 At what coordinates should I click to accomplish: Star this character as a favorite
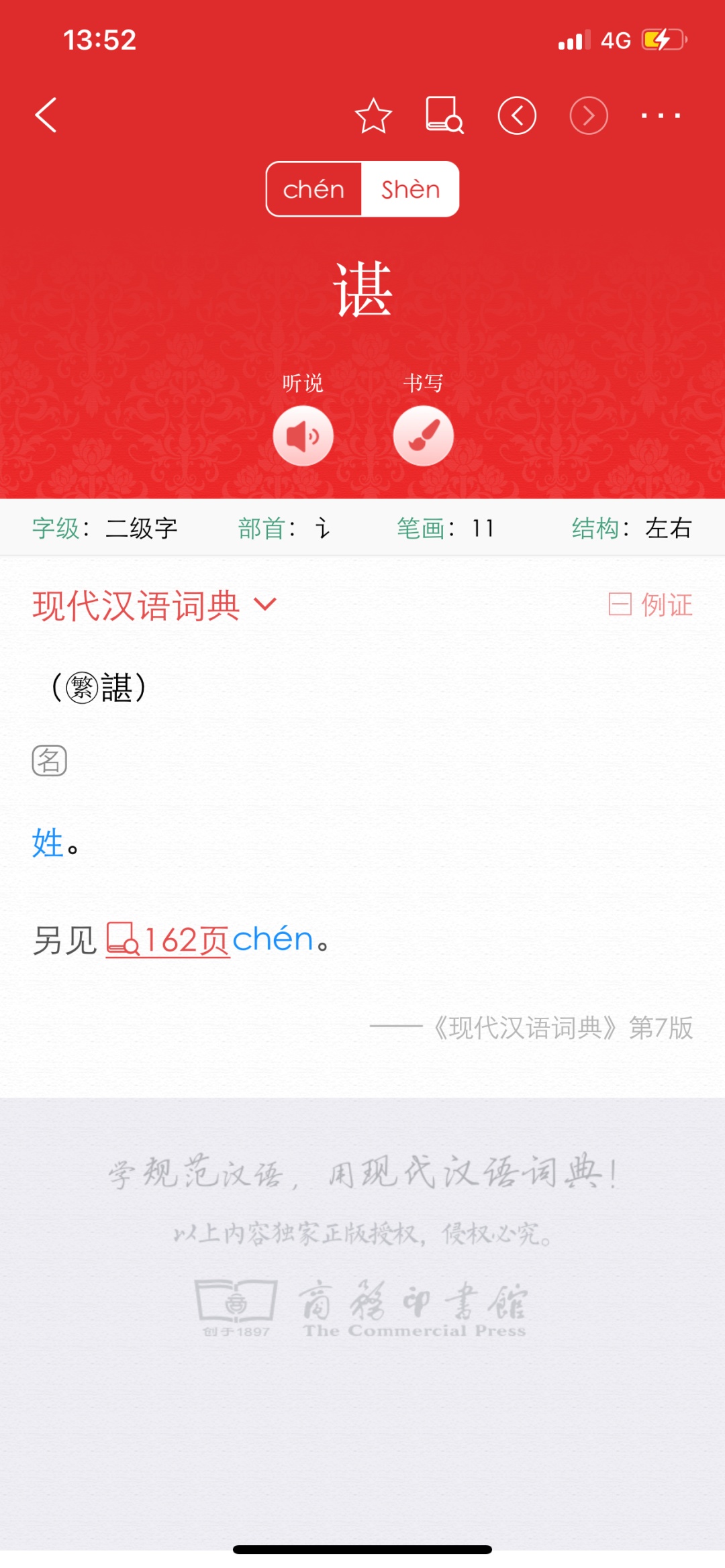pyautogui.click(x=373, y=116)
